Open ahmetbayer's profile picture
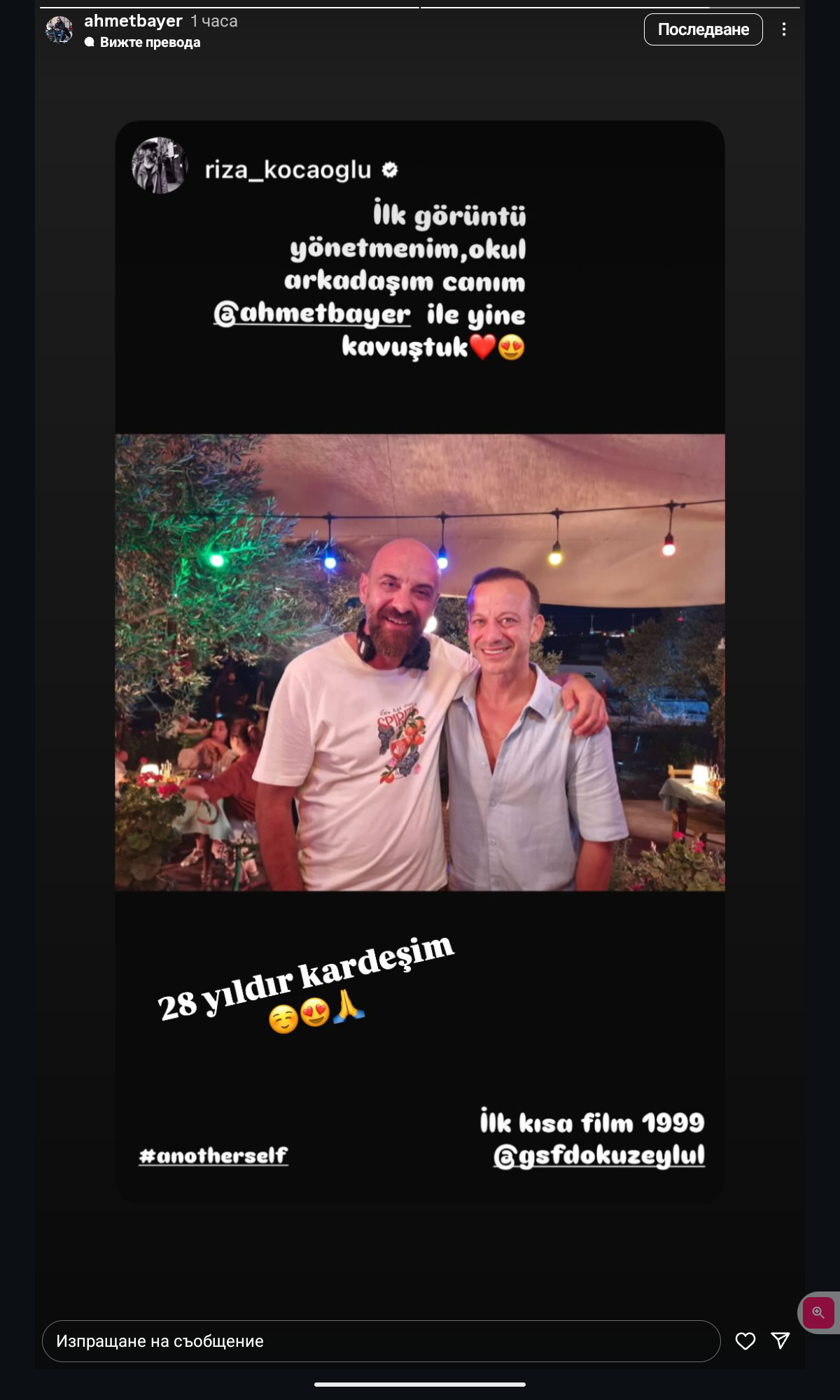Image resolution: width=840 pixels, height=1400 pixels. point(59,30)
